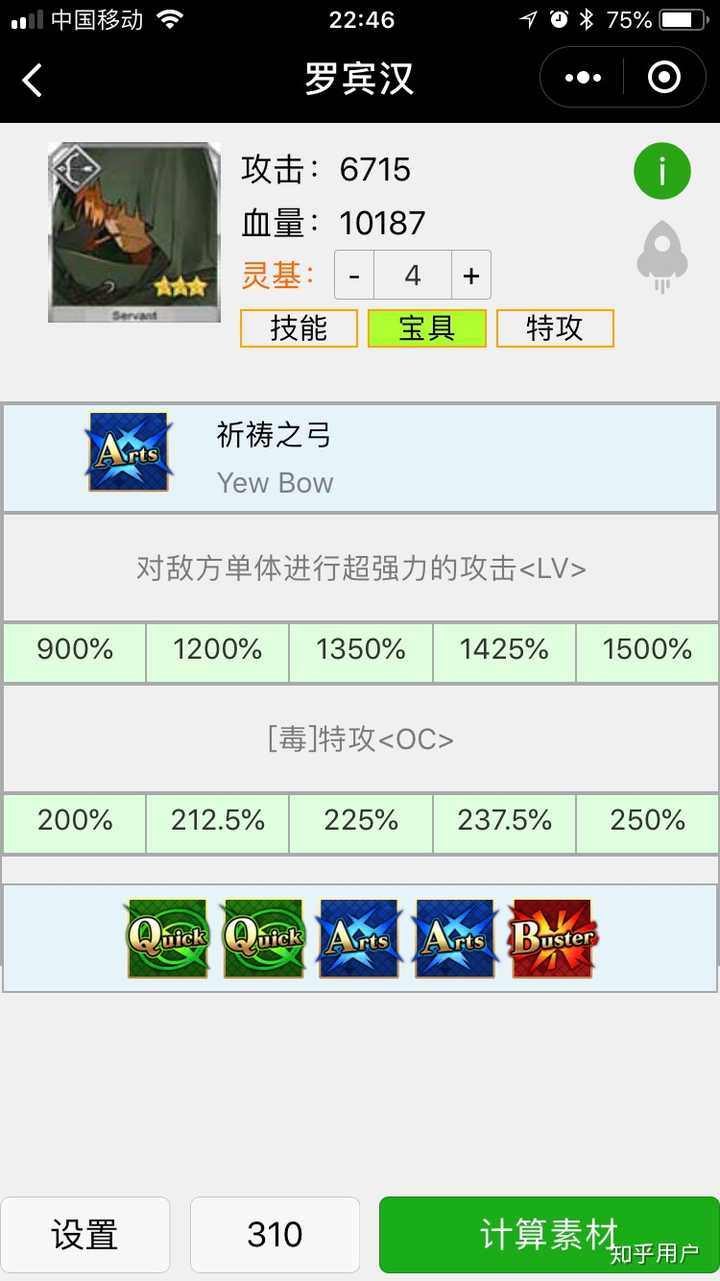
Task: Switch to the 技能 tab
Action: (298, 329)
